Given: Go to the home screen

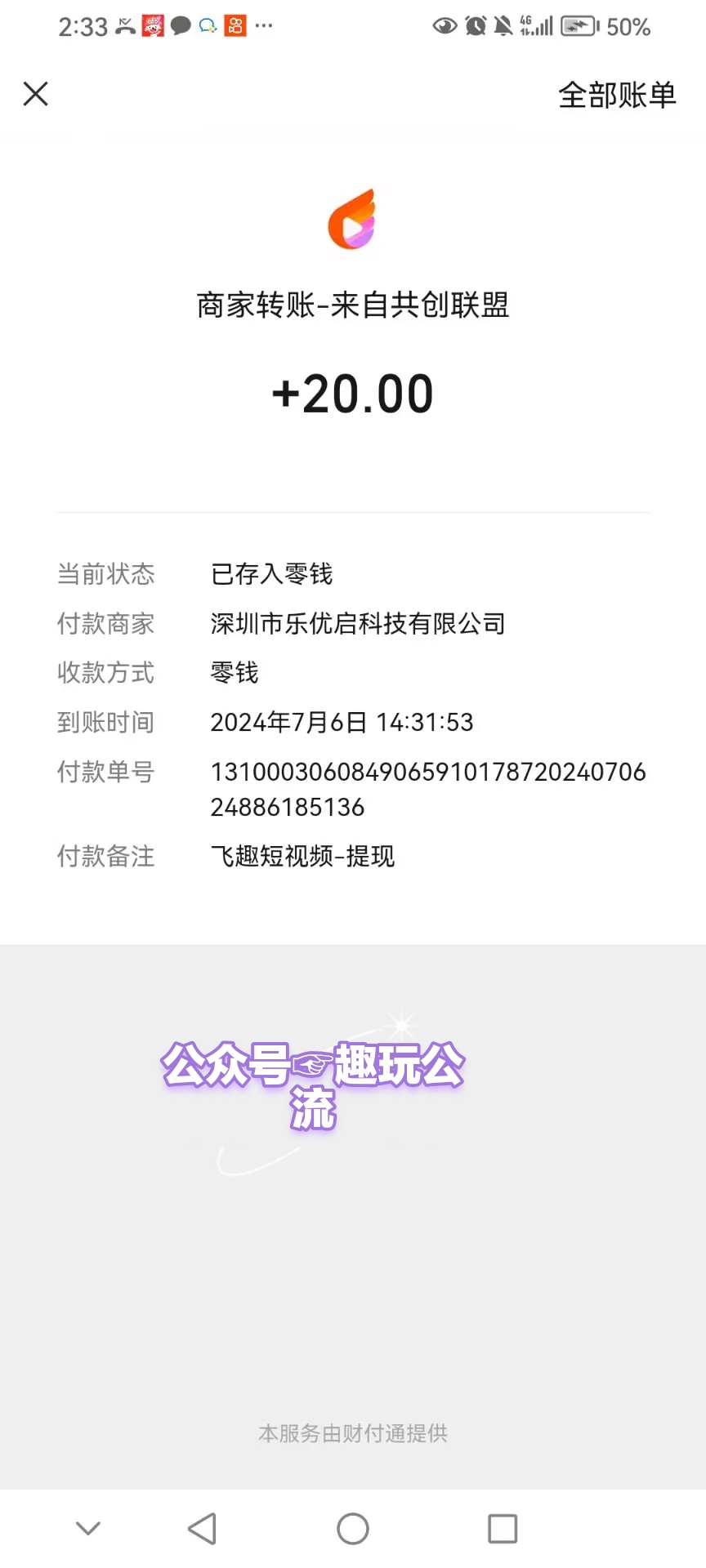Looking at the screenshot, I should pos(353,1528).
